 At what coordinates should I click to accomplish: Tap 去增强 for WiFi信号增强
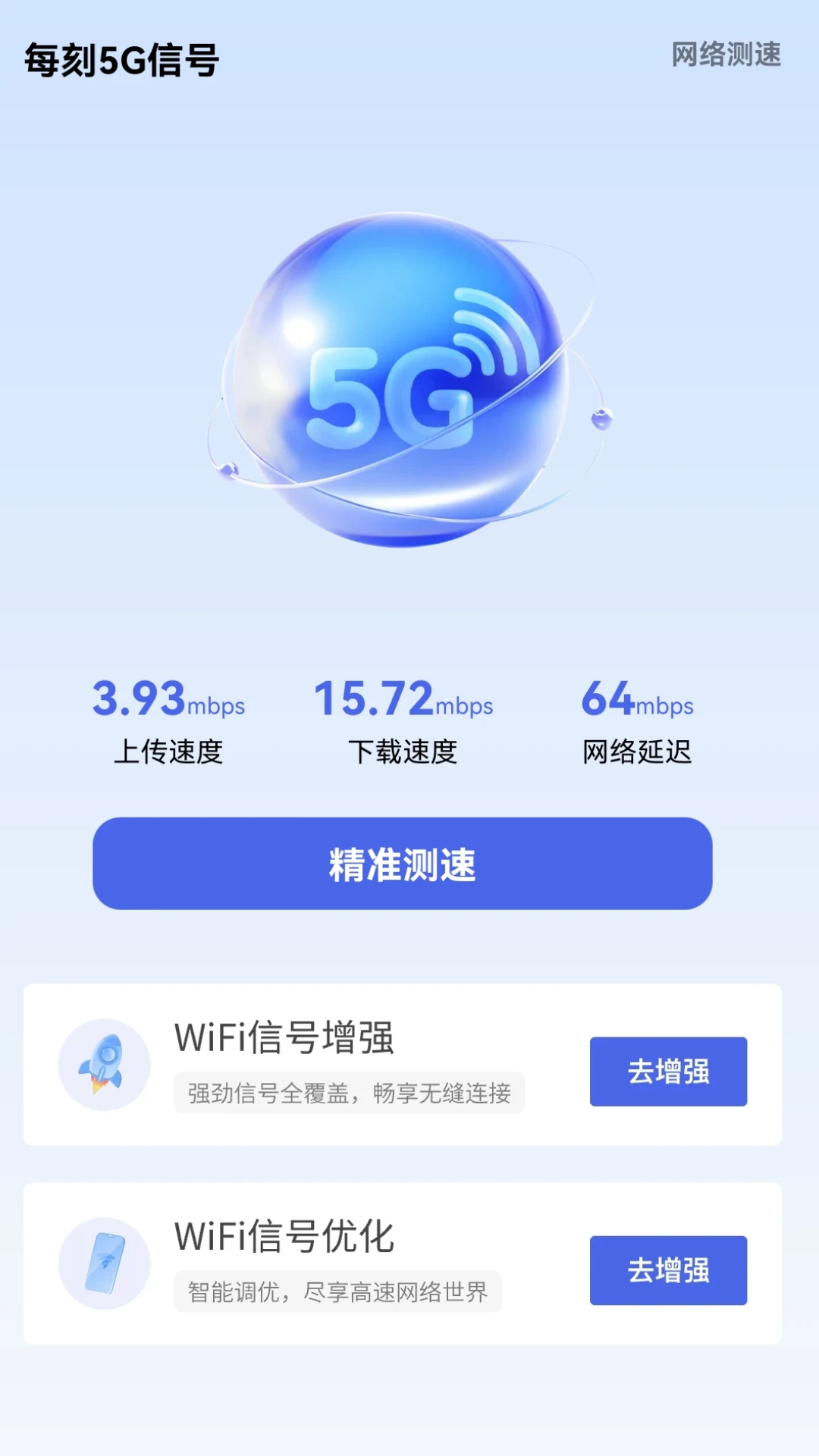coord(668,1071)
